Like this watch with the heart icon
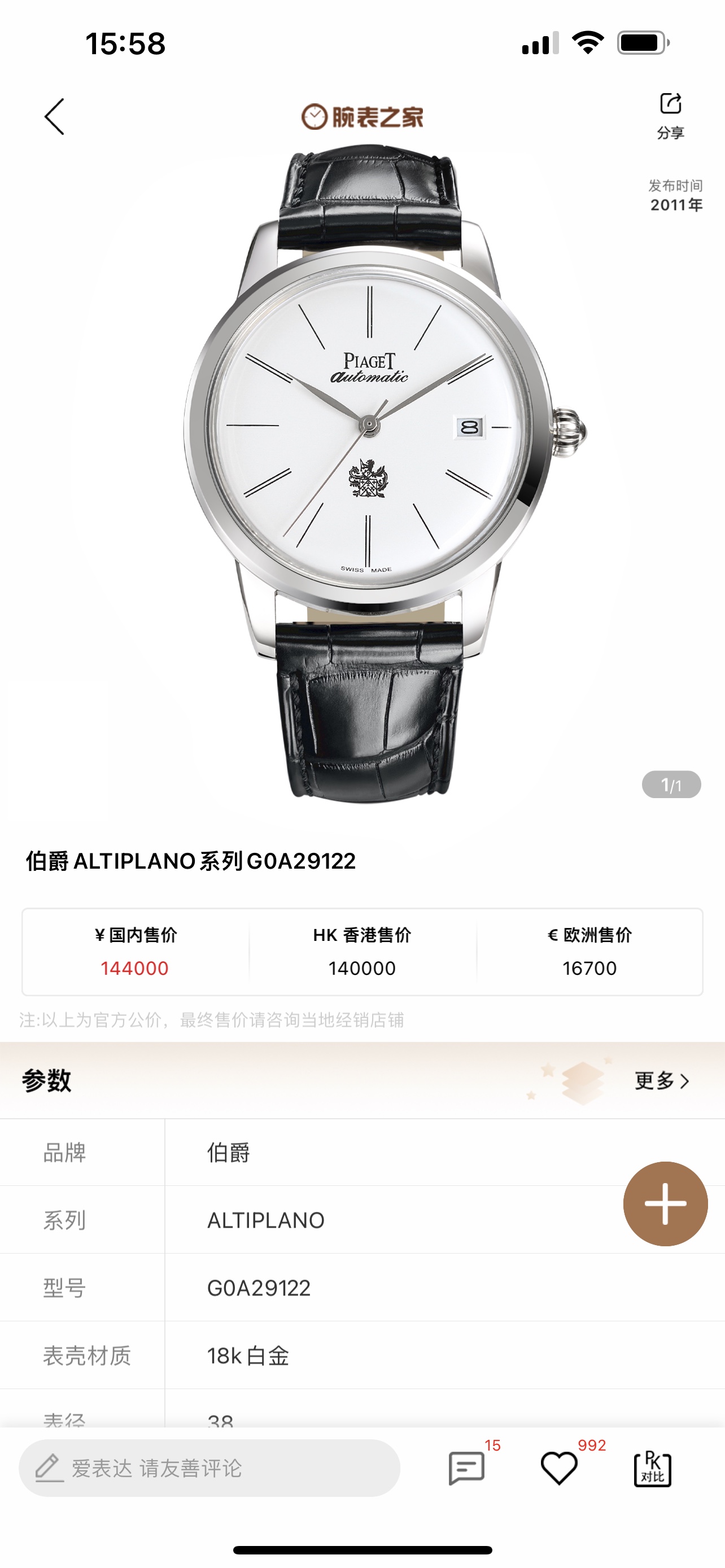The width and height of the screenshot is (725, 1568). (559, 1468)
